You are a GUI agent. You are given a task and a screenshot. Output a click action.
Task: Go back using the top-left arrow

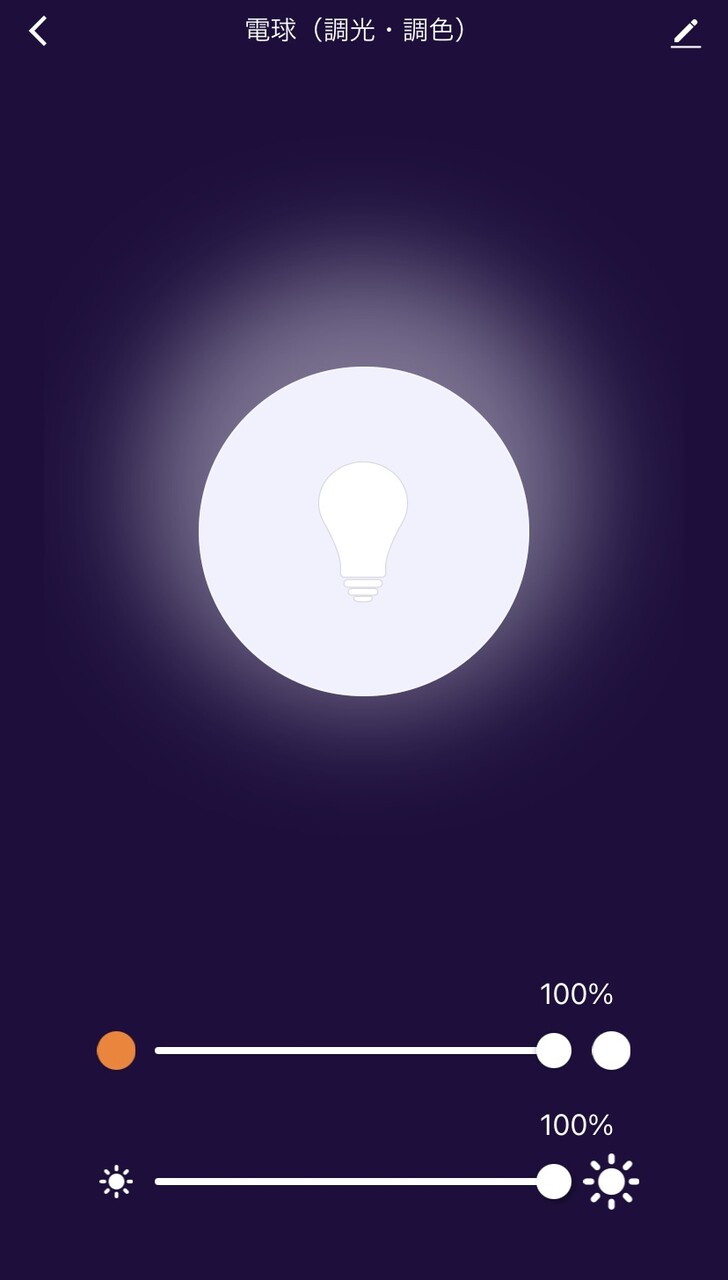(38, 31)
